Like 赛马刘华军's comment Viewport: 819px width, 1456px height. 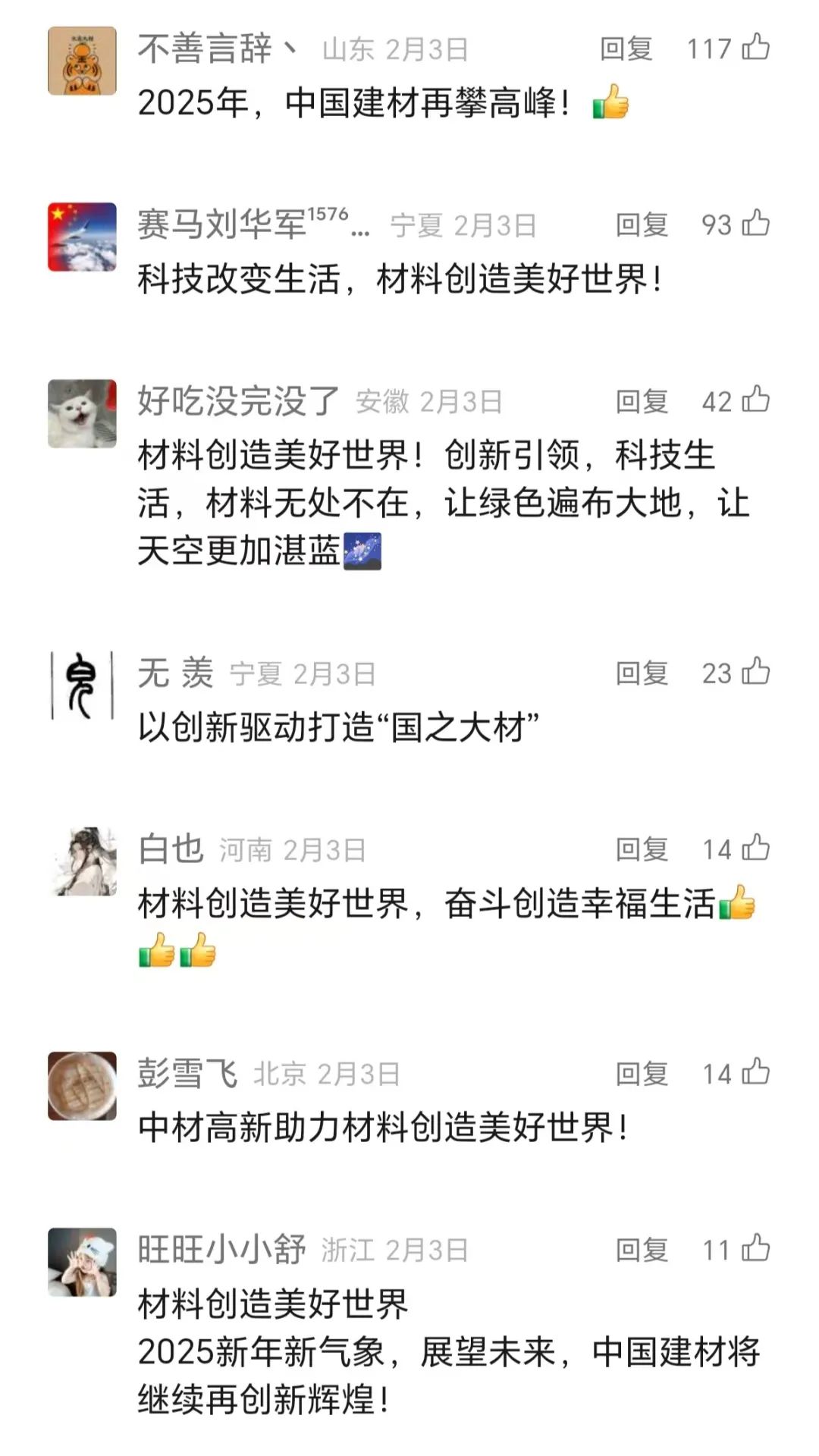755,224
